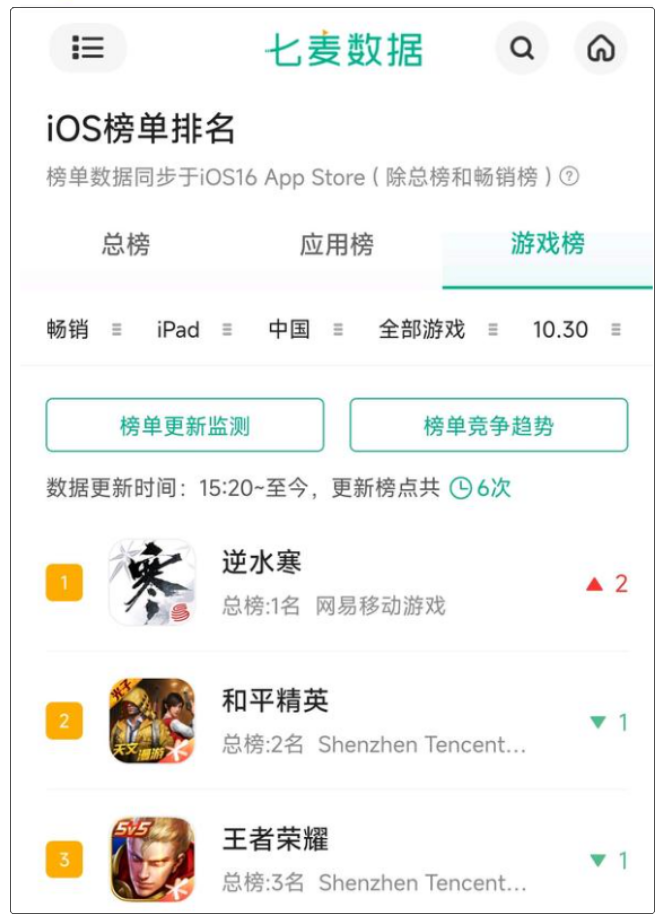Open the list menu button
This screenshot has width=658, height=917.
pyautogui.click(x=88, y=48)
